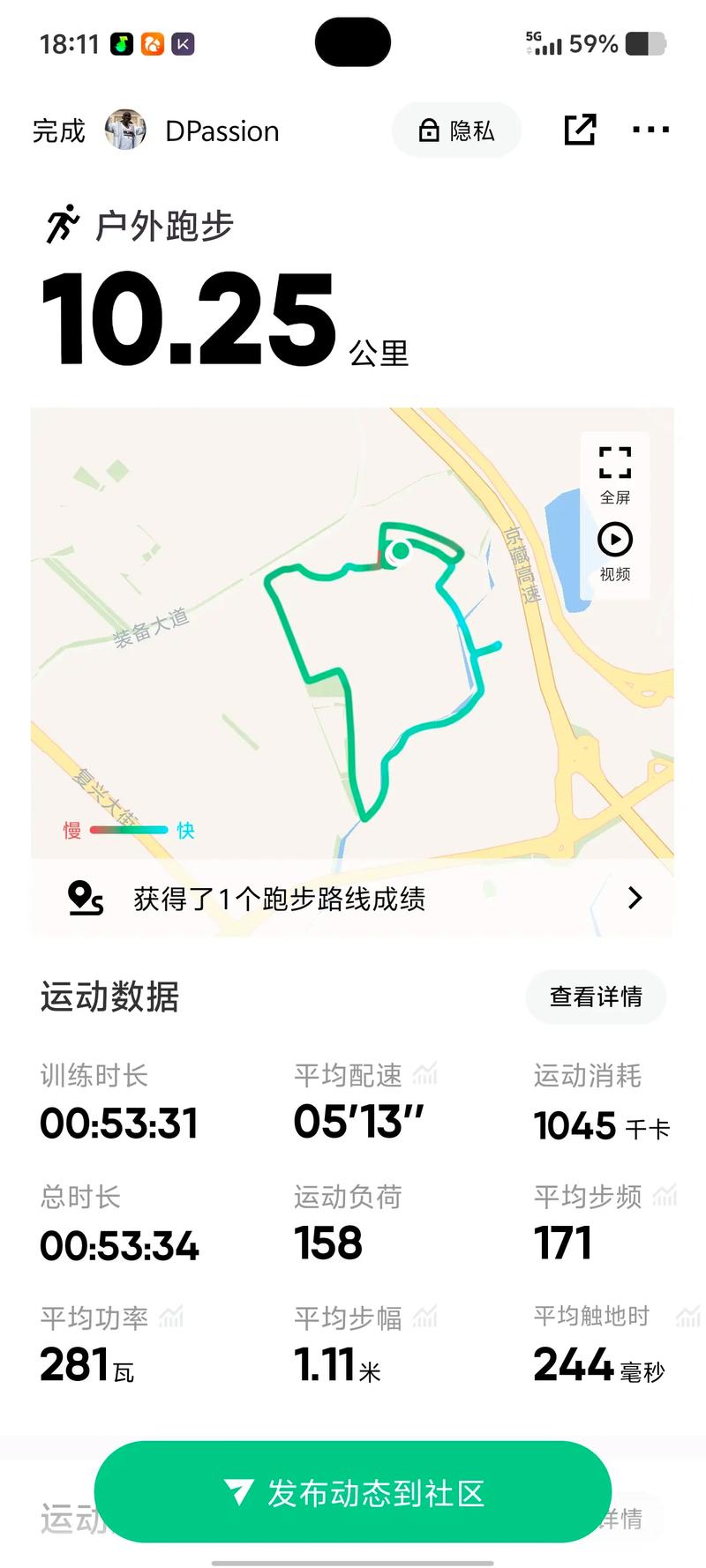Open the chart icon beside 平均功率
The height and width of the screenshot is (1568, 706).
click(171, 1318)
